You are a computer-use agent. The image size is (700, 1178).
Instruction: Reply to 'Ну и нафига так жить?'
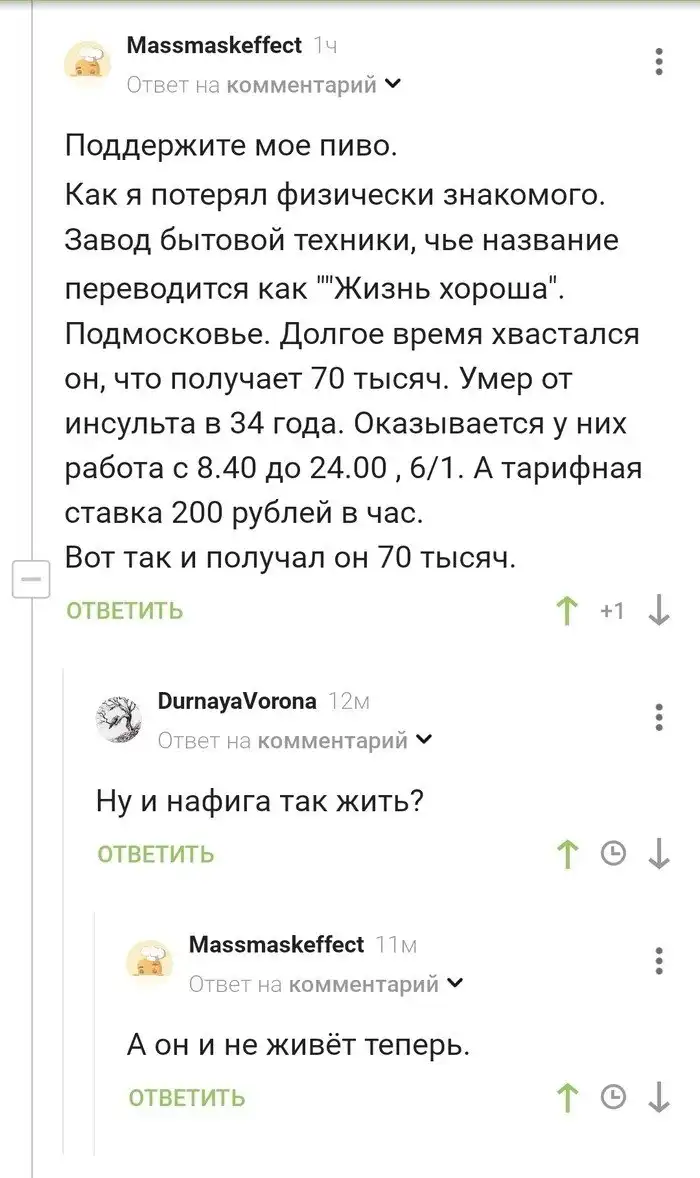coord(156,854)
